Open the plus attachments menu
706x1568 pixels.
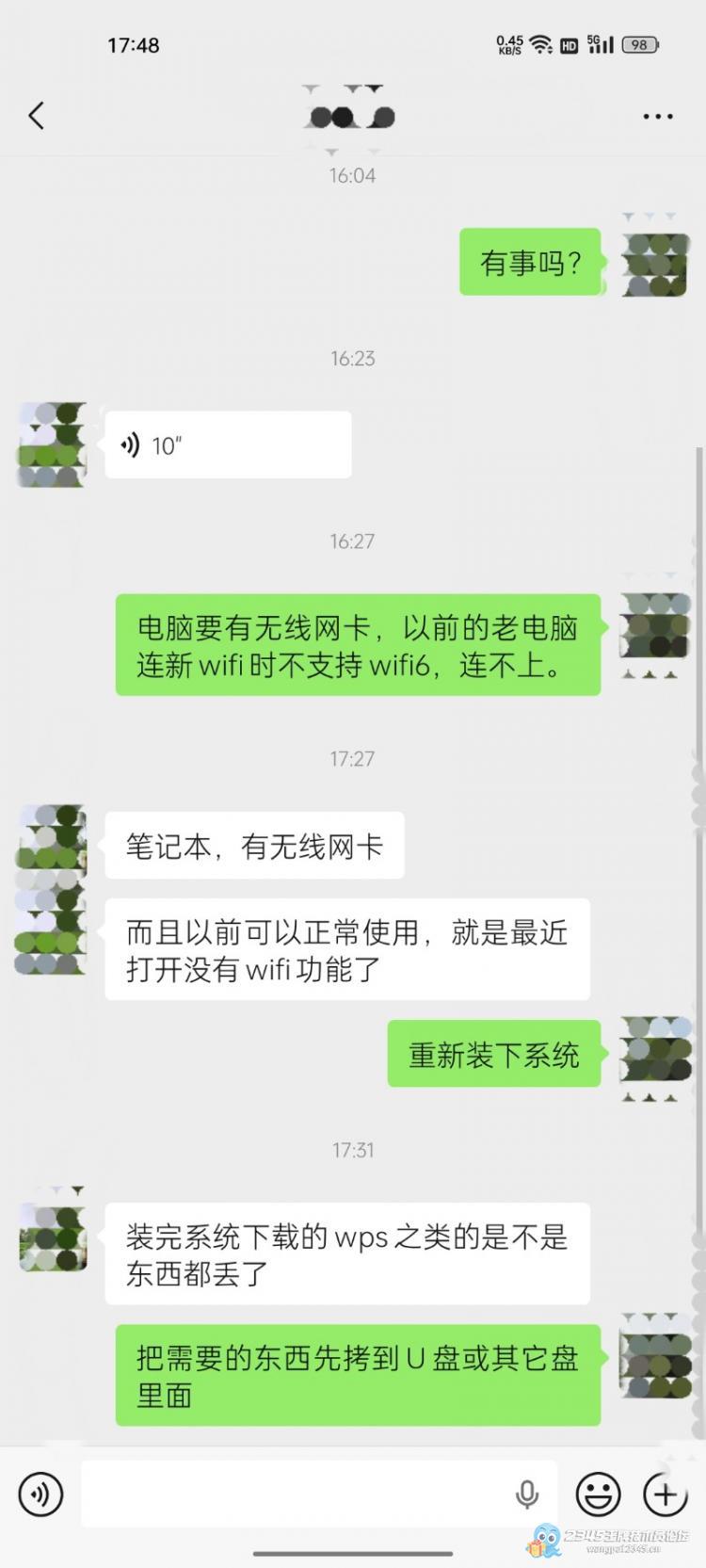(x=666, y=1494)
